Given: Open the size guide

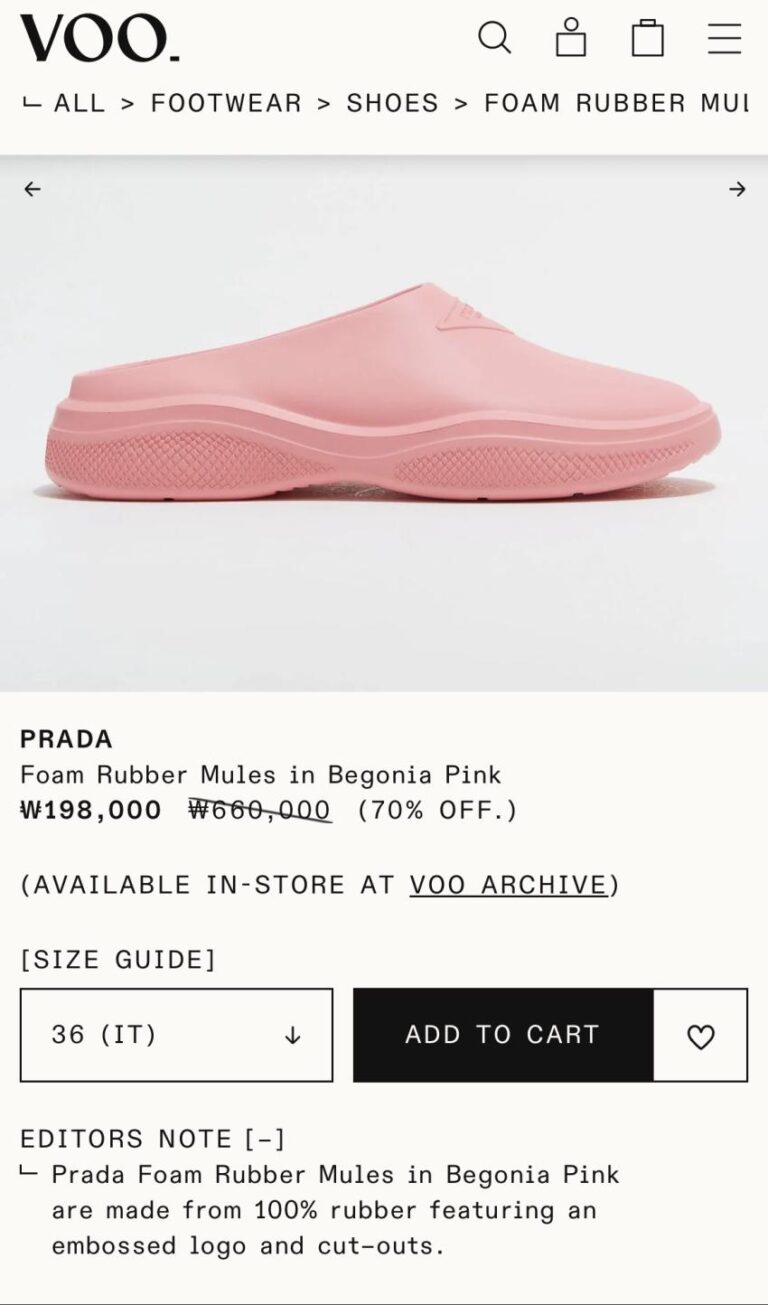Looking at the screenshot, I should [x=118, y=960].
